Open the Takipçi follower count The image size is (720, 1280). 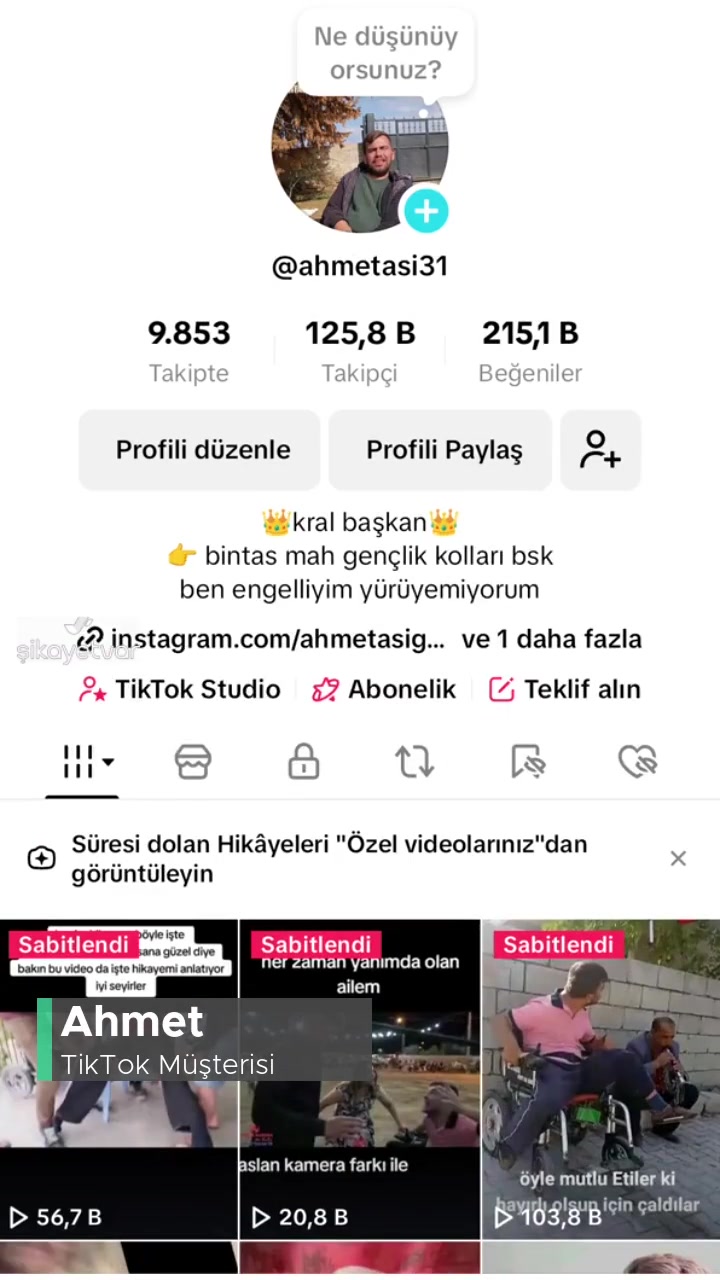pos(360,350)
